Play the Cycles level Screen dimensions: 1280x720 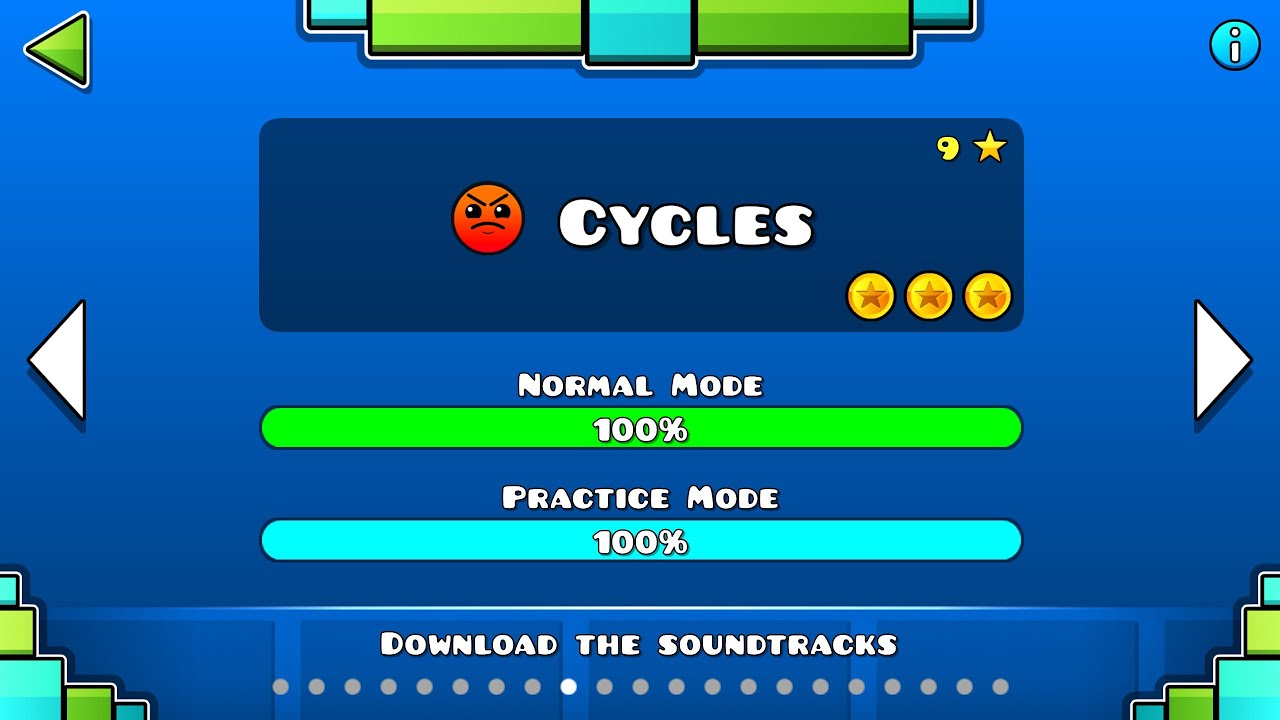click(x=640, y=225)
